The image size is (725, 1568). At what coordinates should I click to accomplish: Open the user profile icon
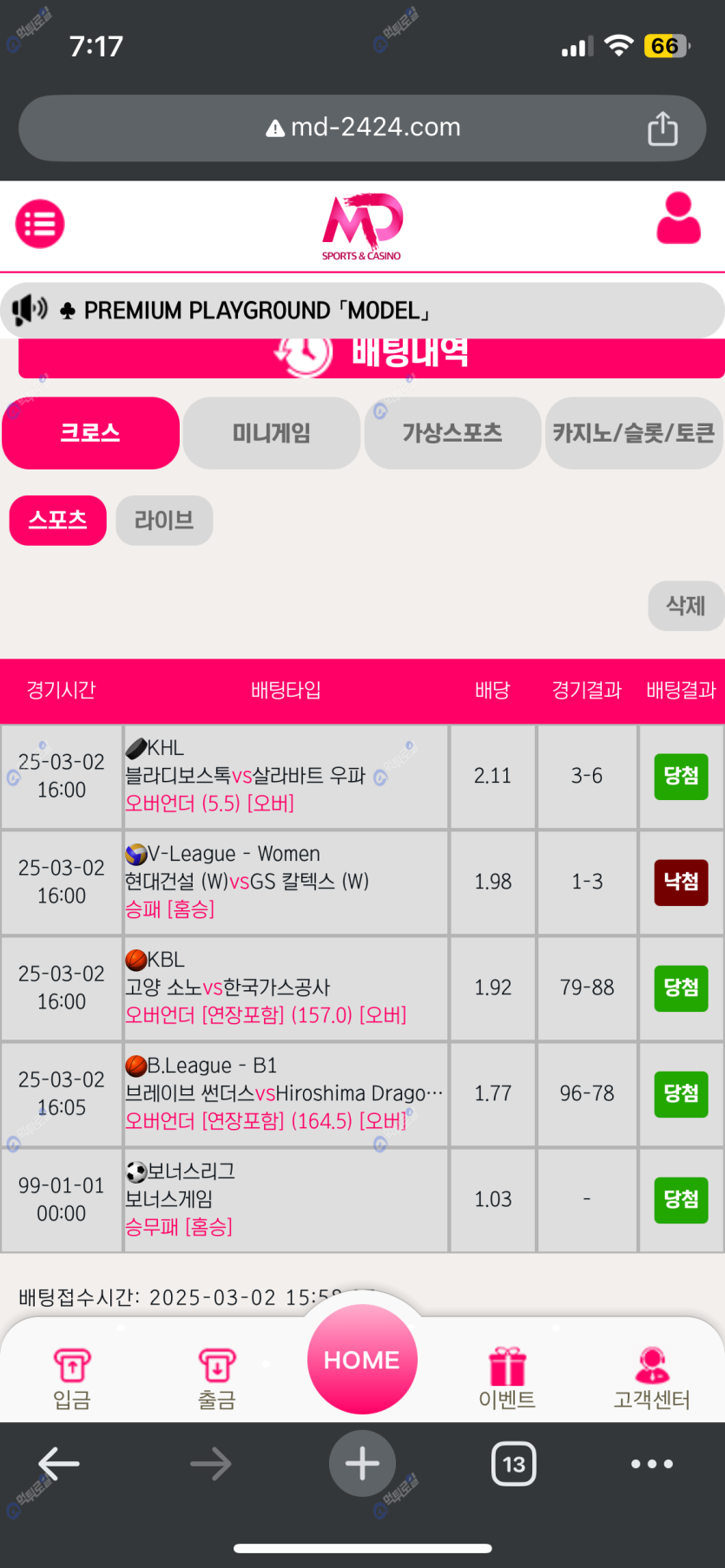click(x=678, y=219)
